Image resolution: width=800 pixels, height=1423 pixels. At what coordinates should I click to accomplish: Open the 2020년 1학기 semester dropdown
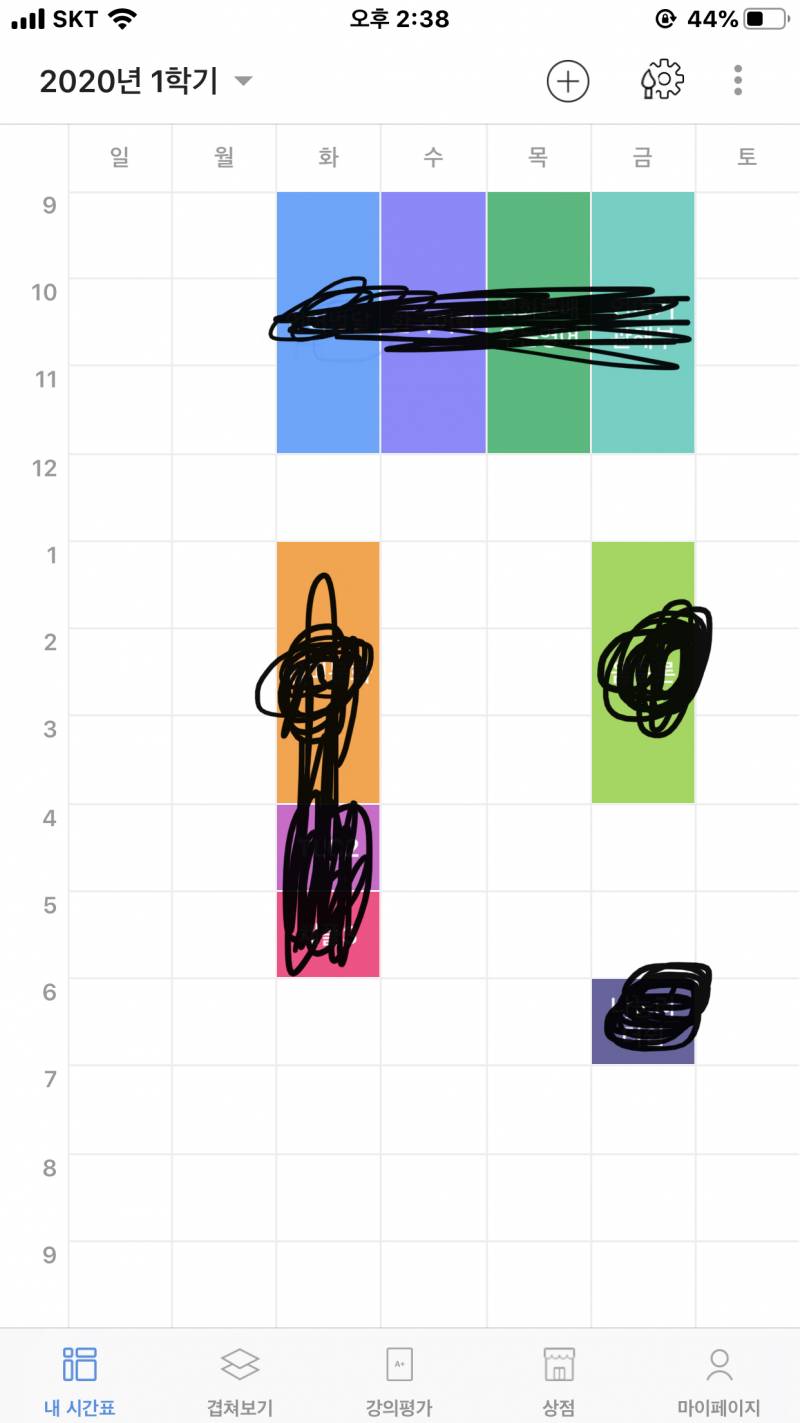[x=145, y=81]
